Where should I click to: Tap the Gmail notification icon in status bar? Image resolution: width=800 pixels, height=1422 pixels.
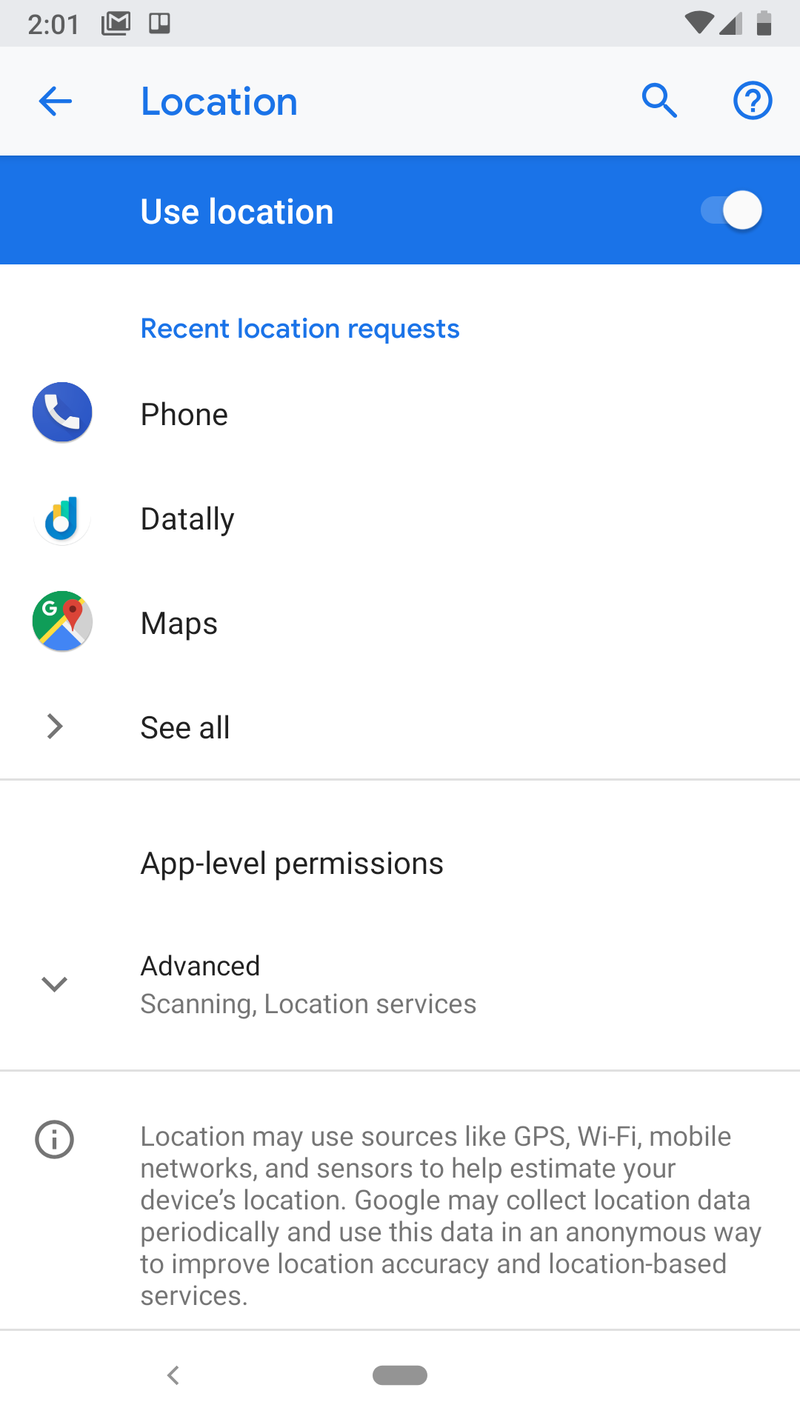coord(115,22)
